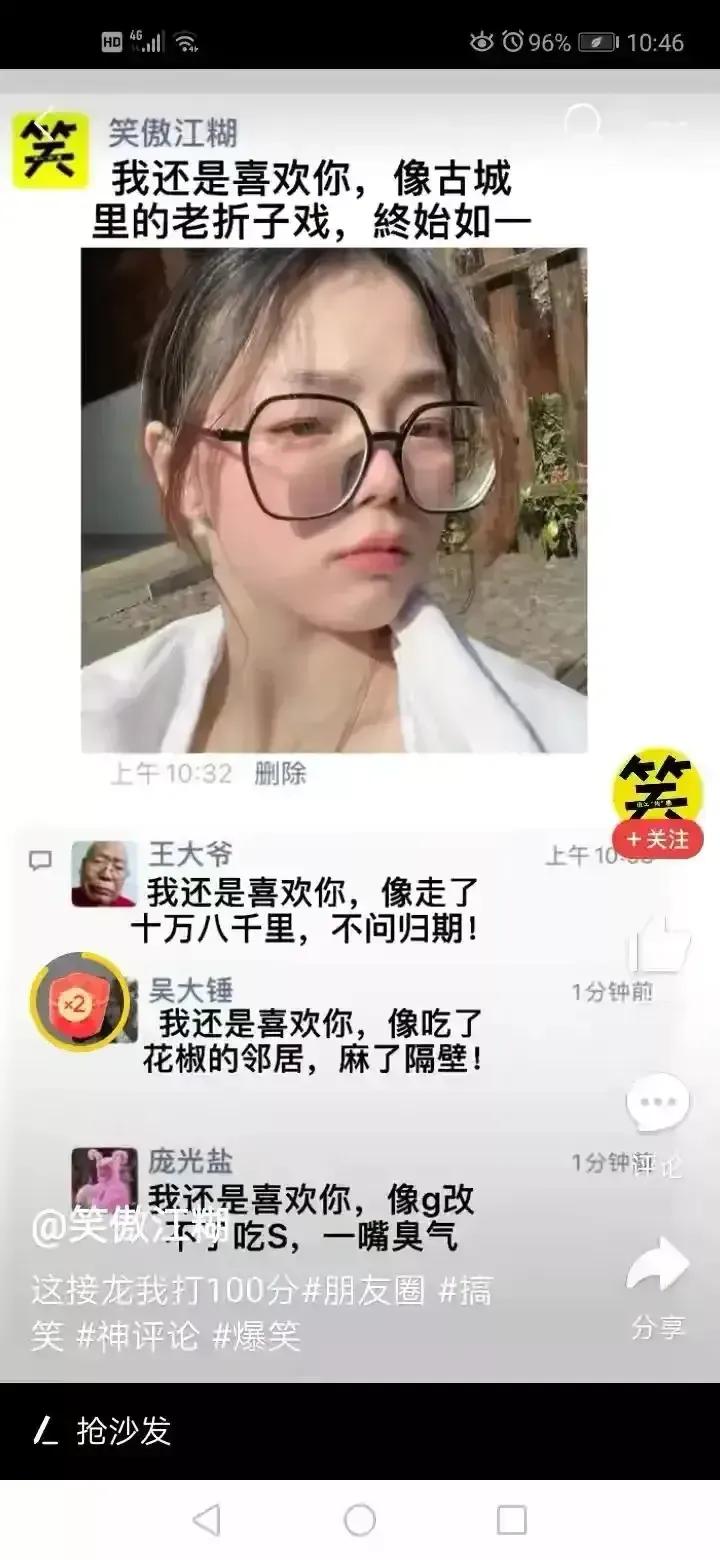Go to home screen via circle button
Viewport: 720px width, 1560px height.
pyautogui.click(x=360, y=1521)
